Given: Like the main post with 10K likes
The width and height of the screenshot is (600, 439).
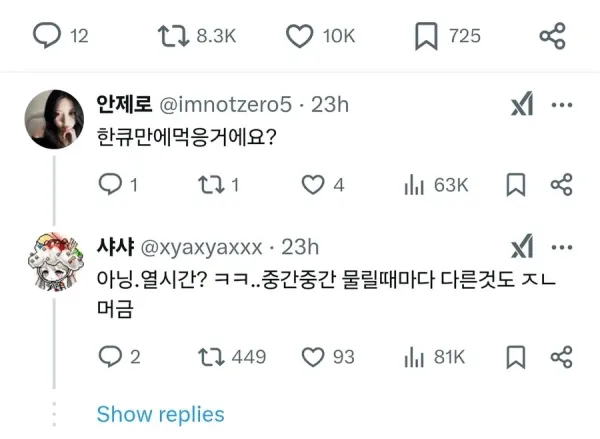Looking at the screenshot, I should (x=301, y=35).
